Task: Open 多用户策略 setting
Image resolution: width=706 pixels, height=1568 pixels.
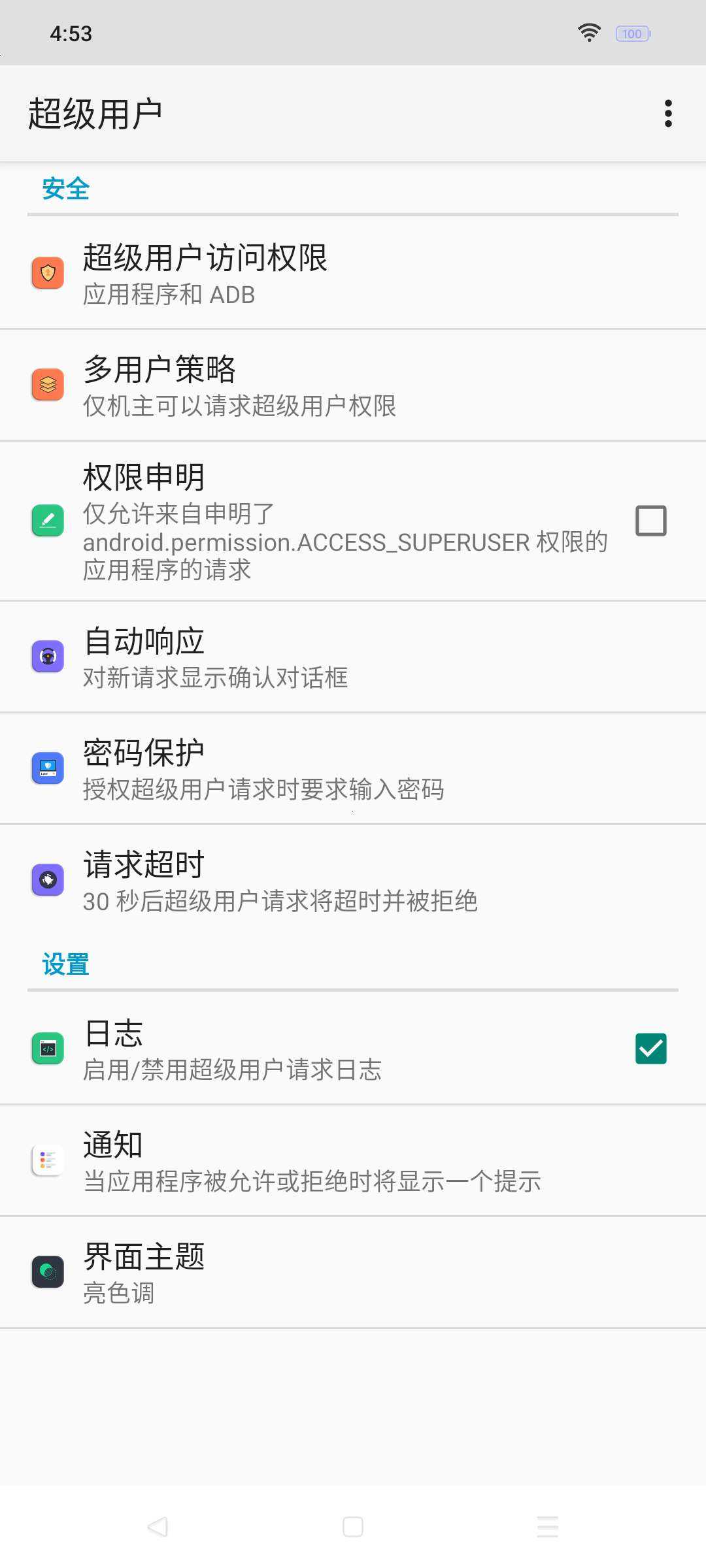Action: pyautogui.click(x=353, y=385)
